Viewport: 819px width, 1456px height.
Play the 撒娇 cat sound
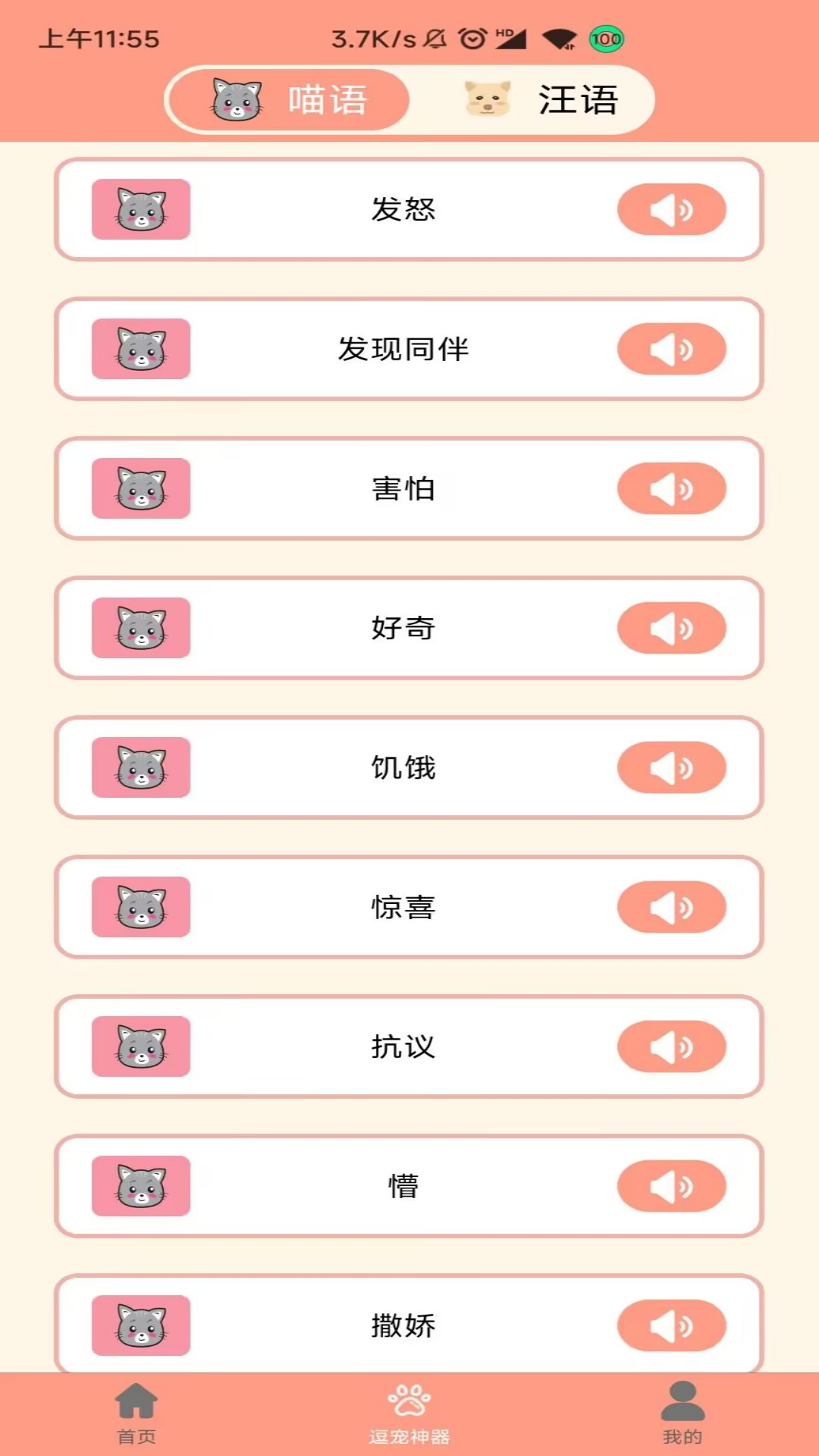671,1326
